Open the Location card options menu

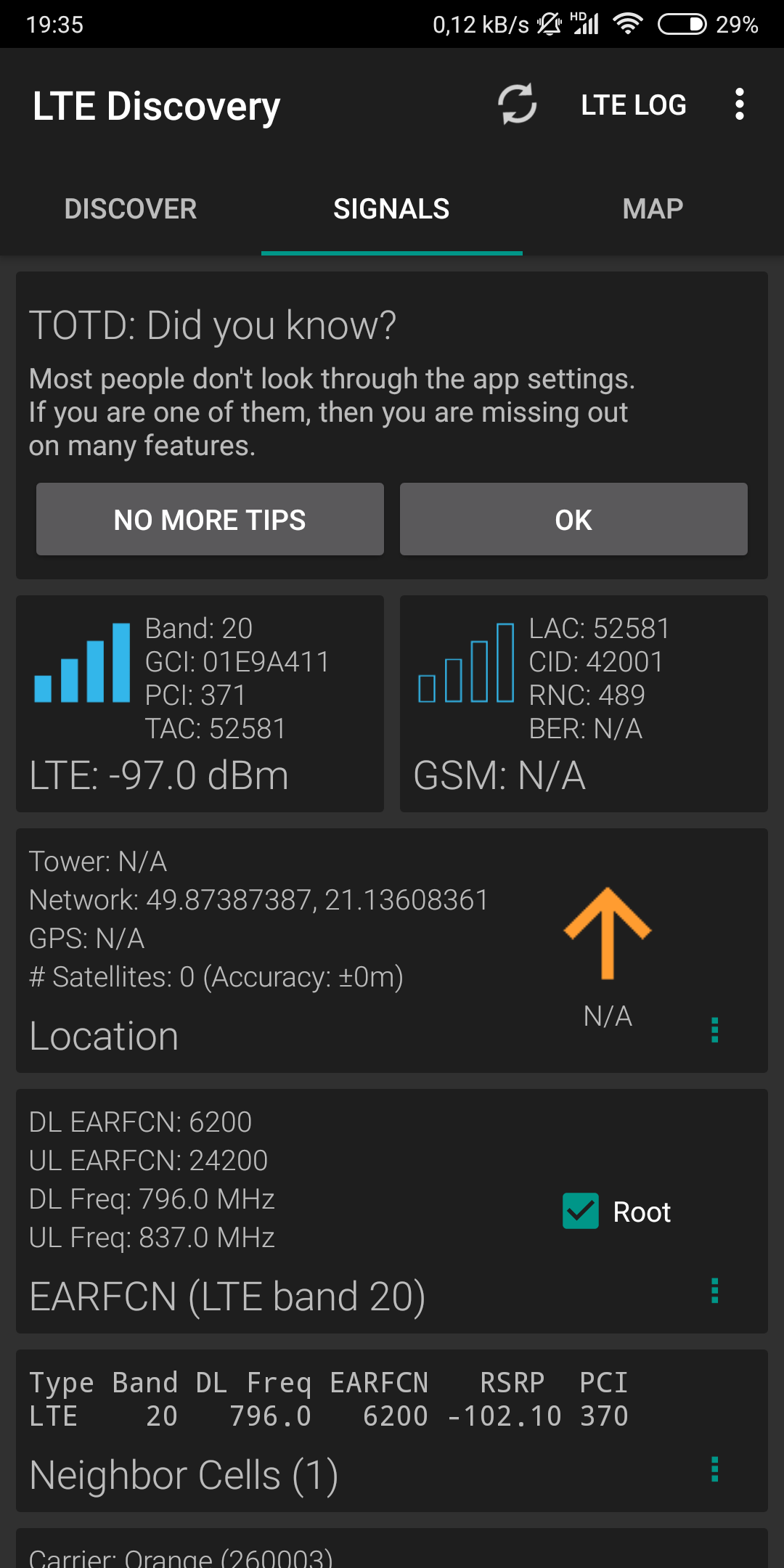(715, 1029)
